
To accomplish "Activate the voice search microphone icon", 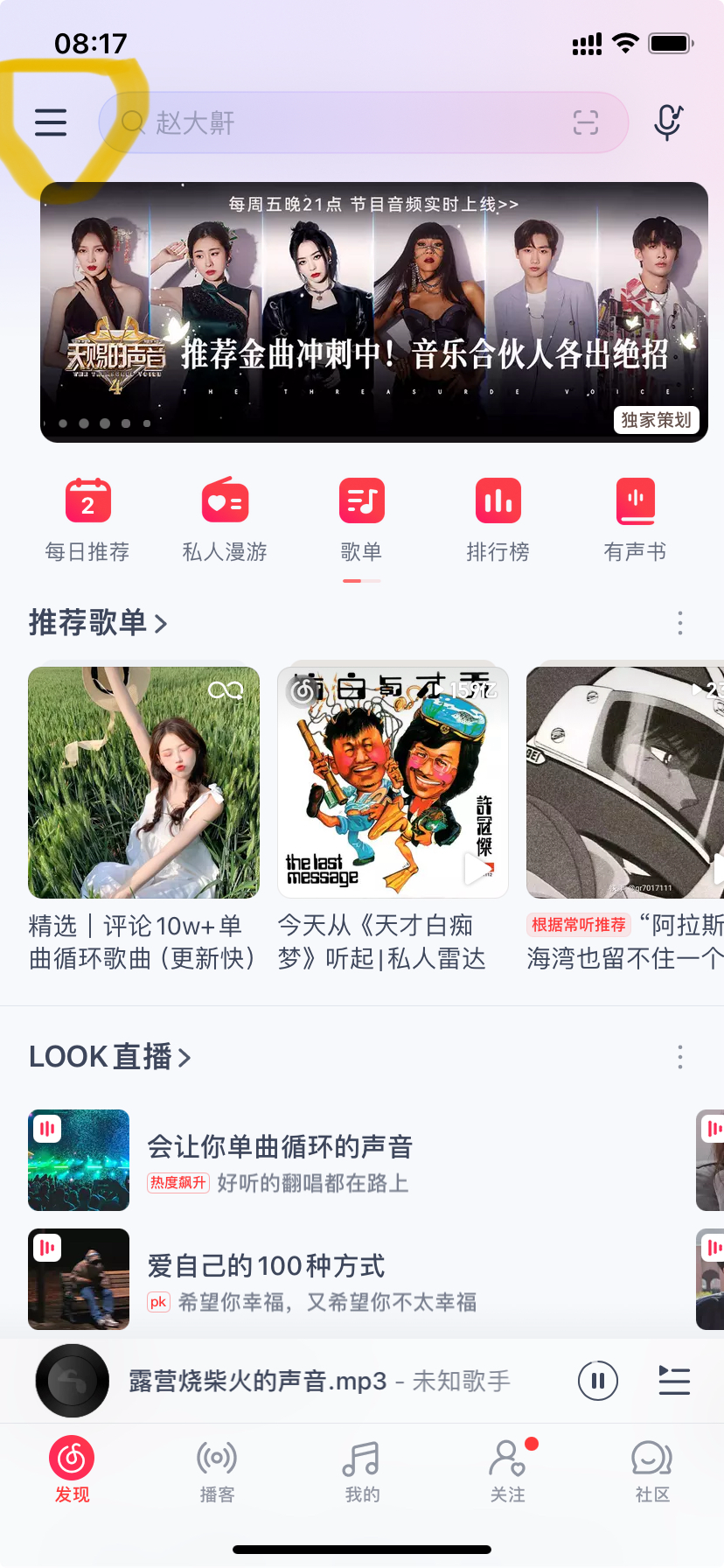I will point(667,122).
